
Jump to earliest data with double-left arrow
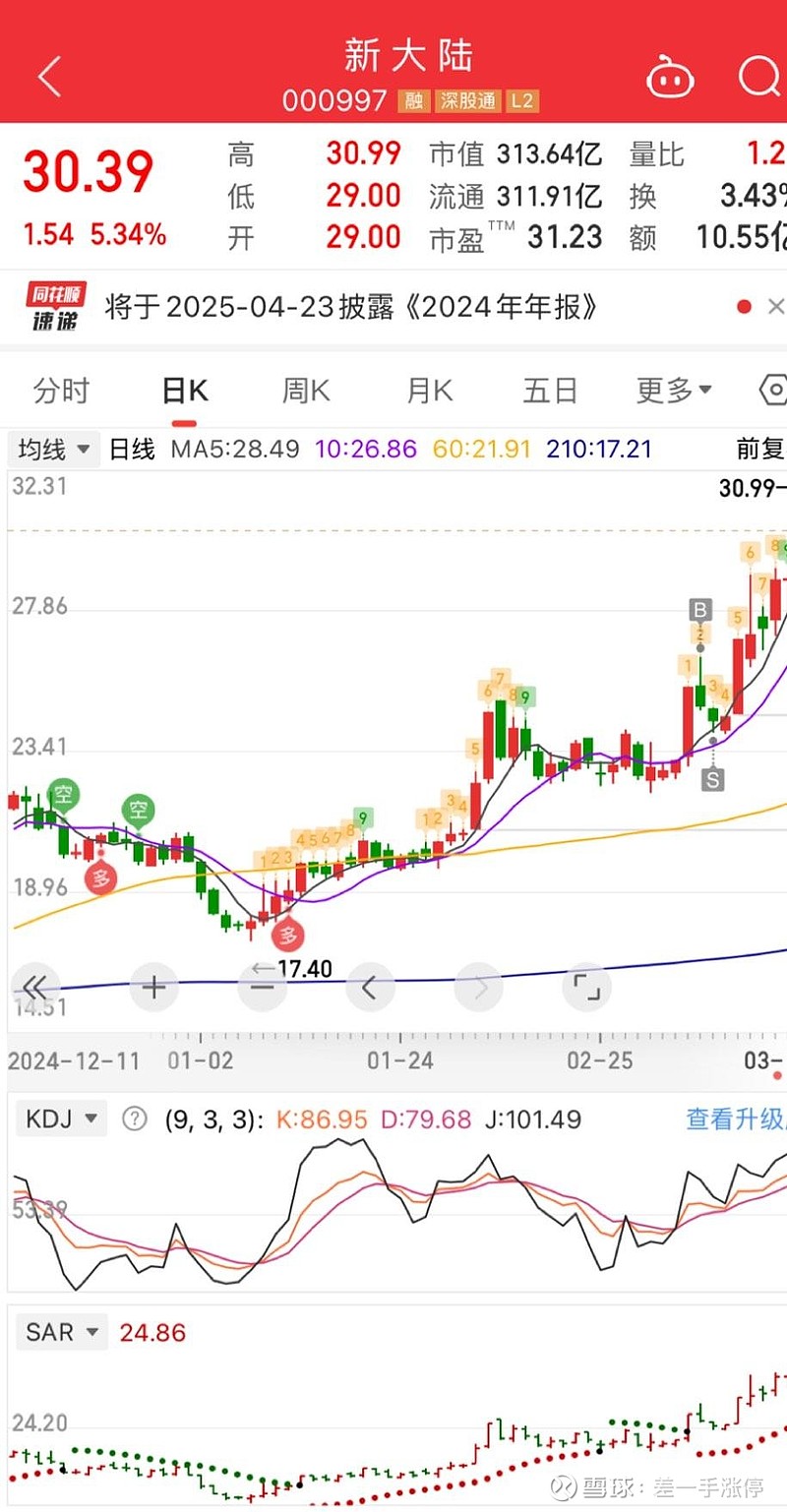coord(34,987)
